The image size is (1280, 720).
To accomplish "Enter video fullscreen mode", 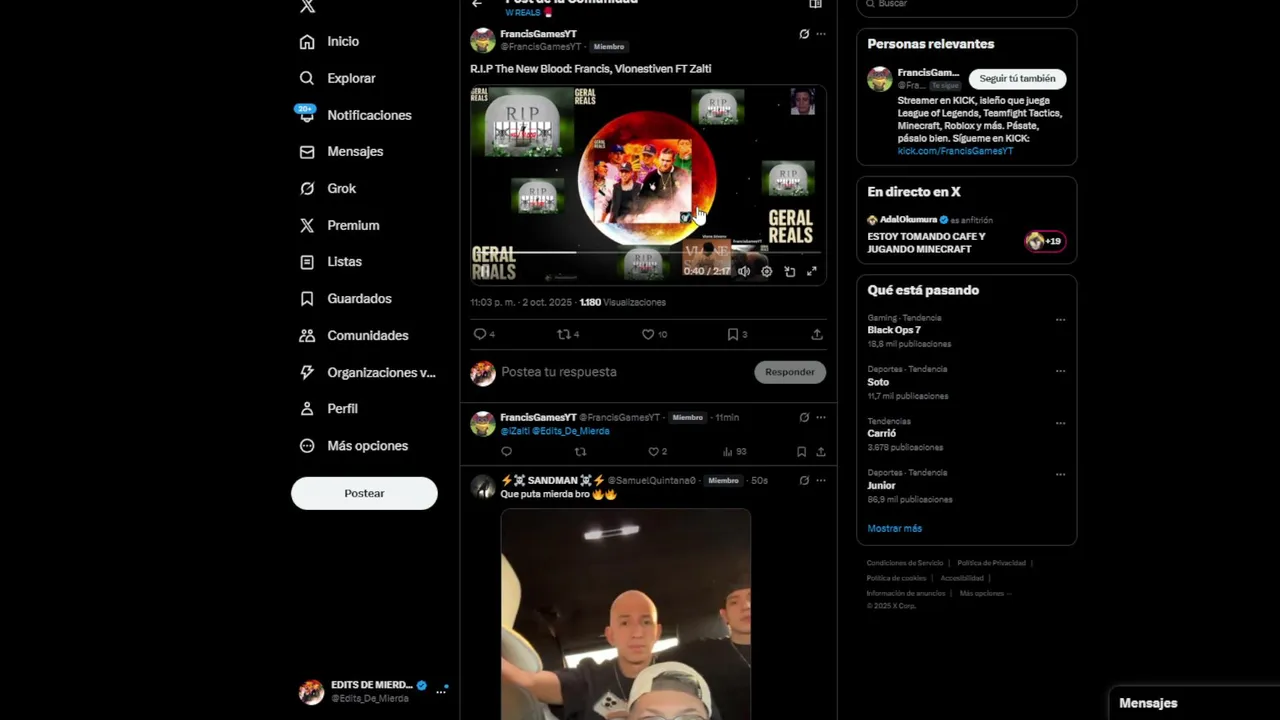I will [812, 271].
